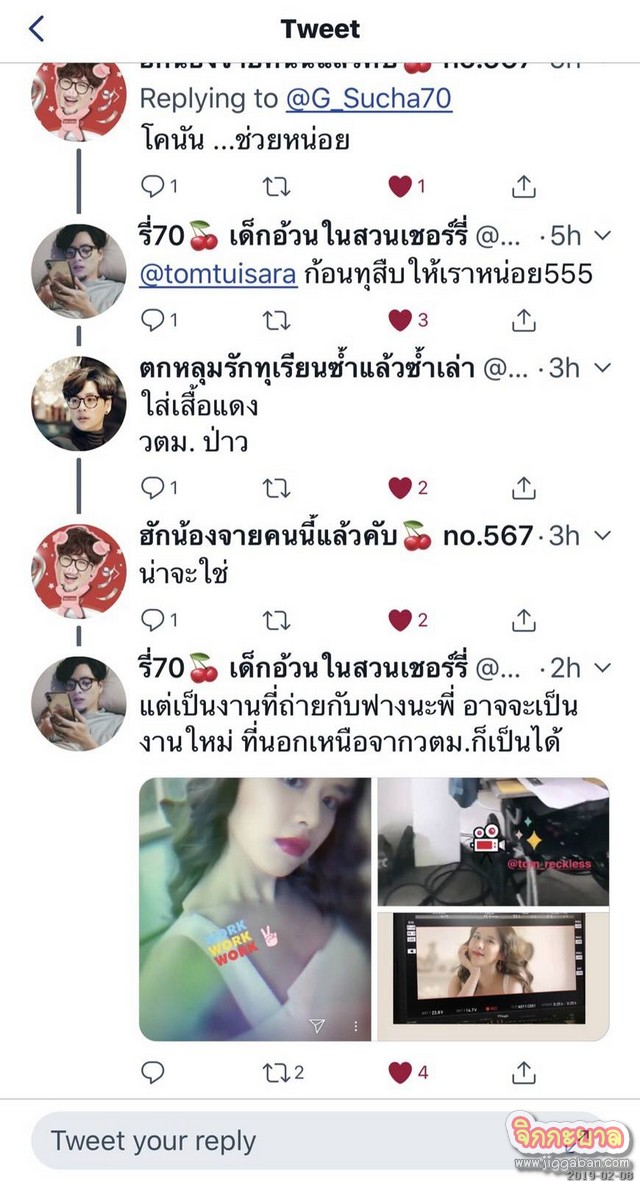Screen dimensions: 640x1181
Task: Expand the dropdown arrow on the 2h tweet
Action: (603, 668)
